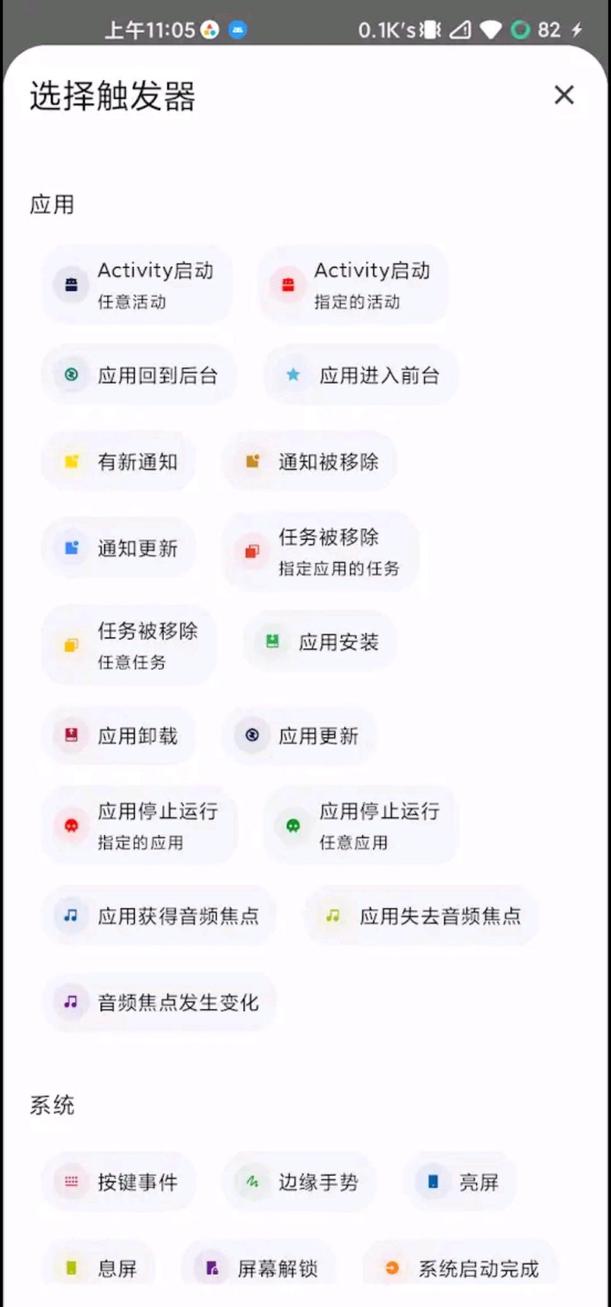Pick the 有新通知 trigger chip
Screen dimensions: 611x1307
click(119, 462)
